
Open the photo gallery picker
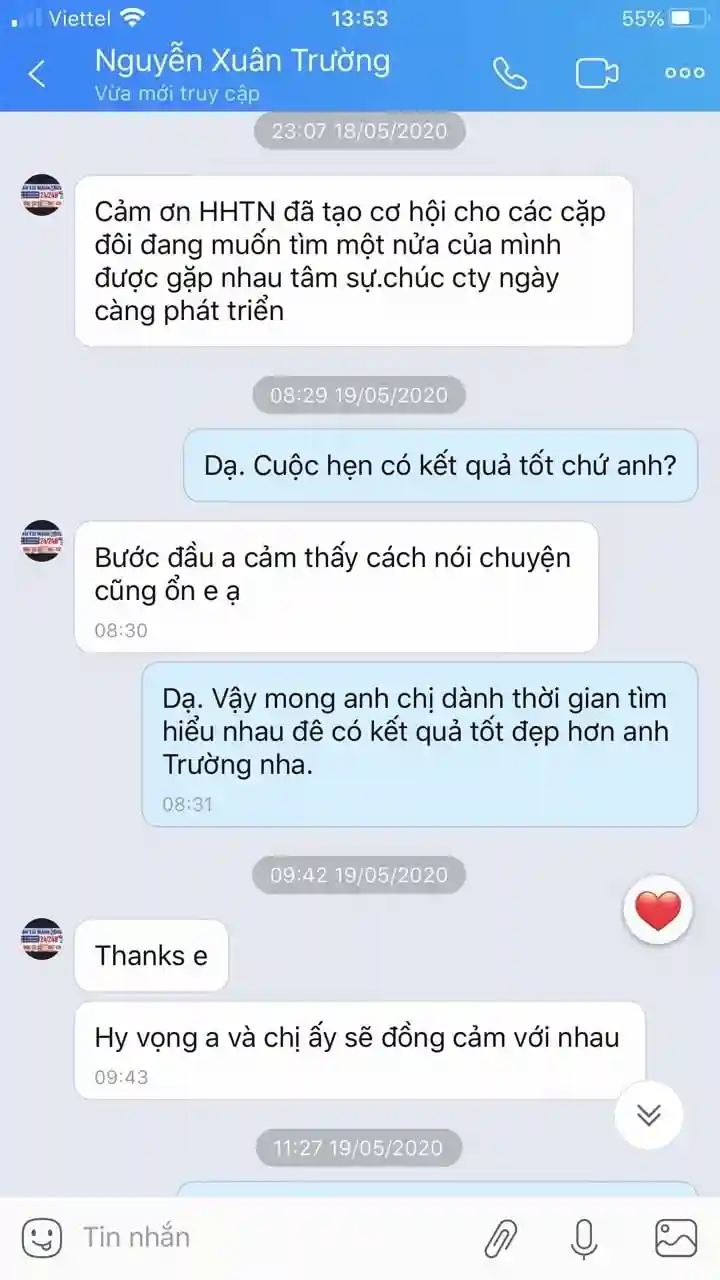coord(676,1238)
